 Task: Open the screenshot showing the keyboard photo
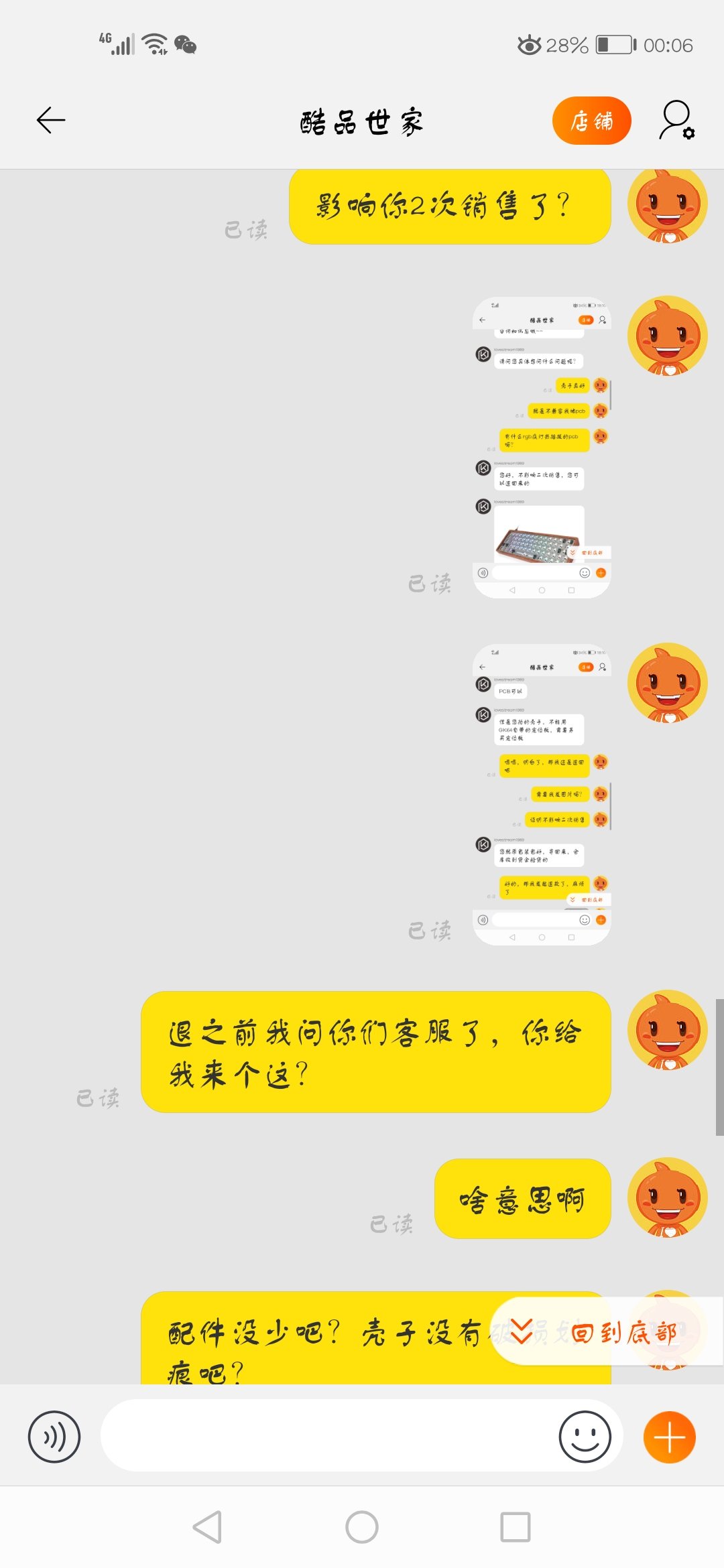pos(542,447)
